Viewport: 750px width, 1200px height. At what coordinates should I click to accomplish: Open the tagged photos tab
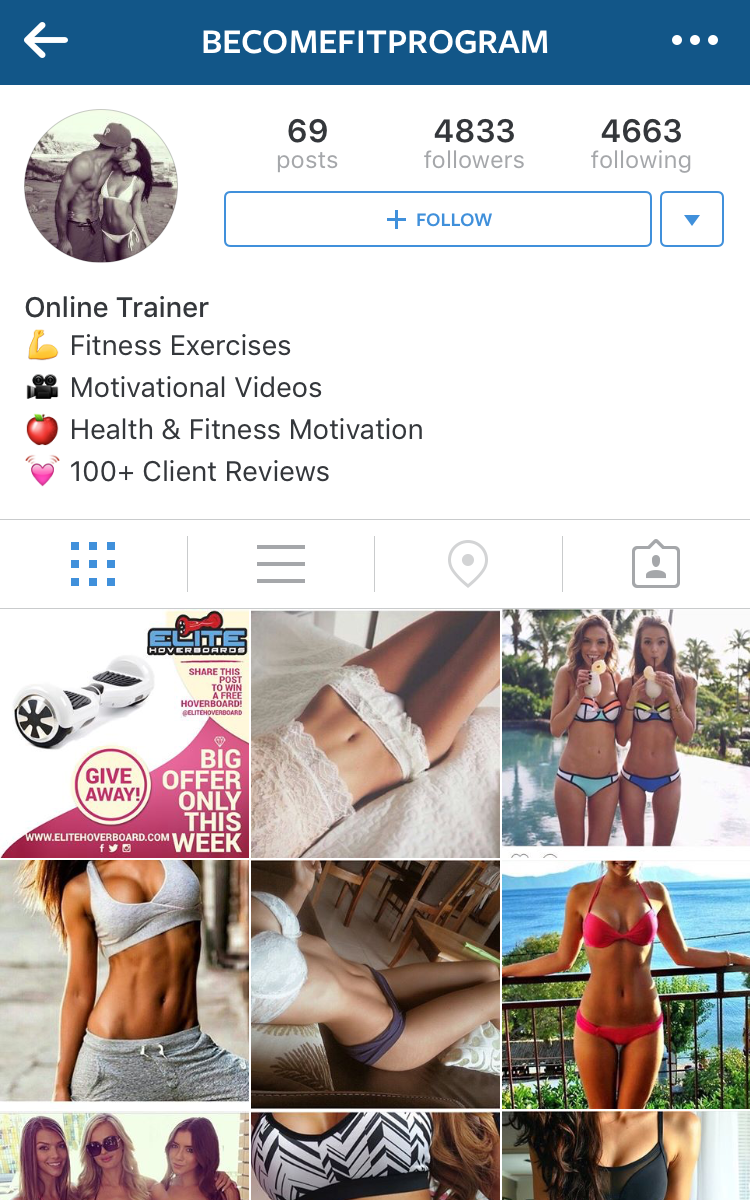click(x=655, y=565)
